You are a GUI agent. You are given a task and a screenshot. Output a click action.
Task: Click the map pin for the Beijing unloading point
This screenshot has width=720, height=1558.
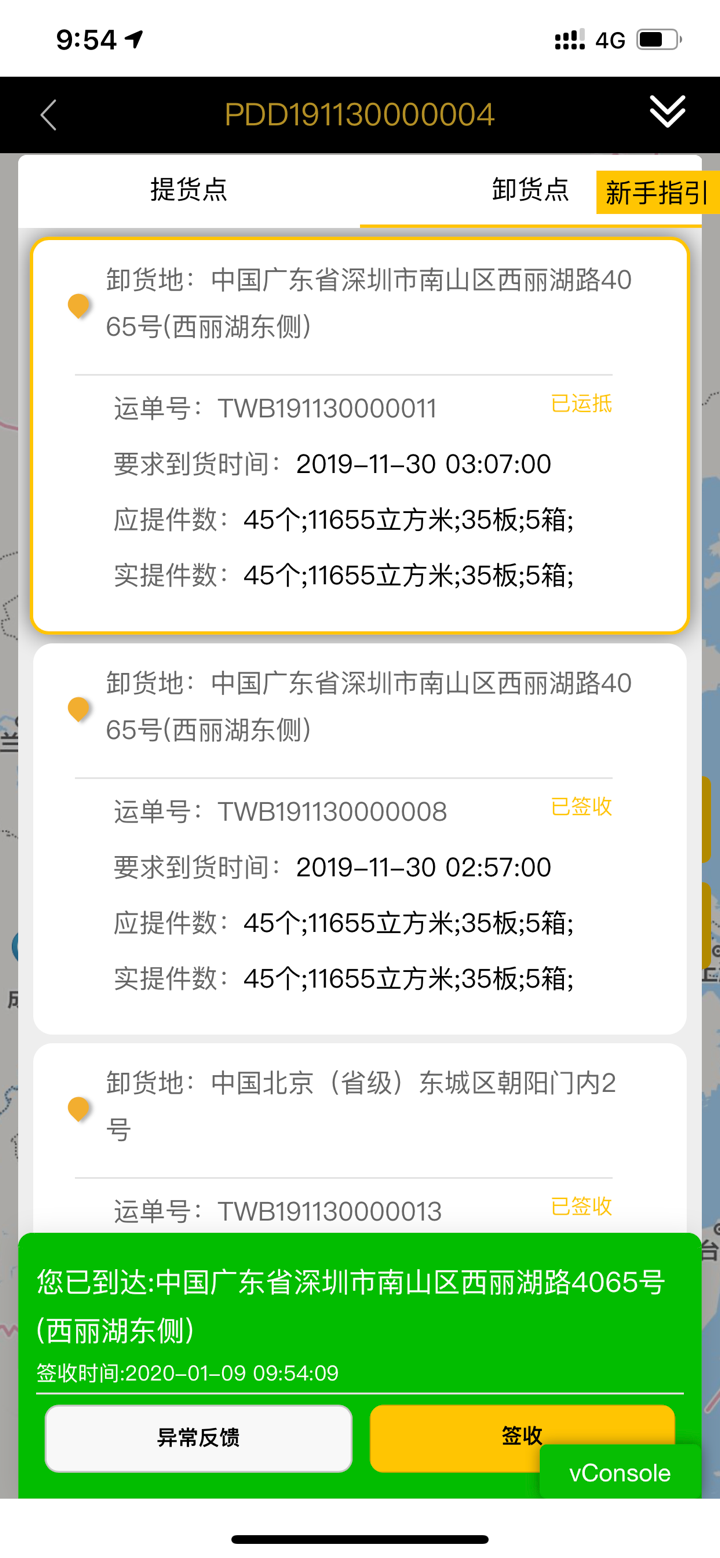tap(79, 1108)
